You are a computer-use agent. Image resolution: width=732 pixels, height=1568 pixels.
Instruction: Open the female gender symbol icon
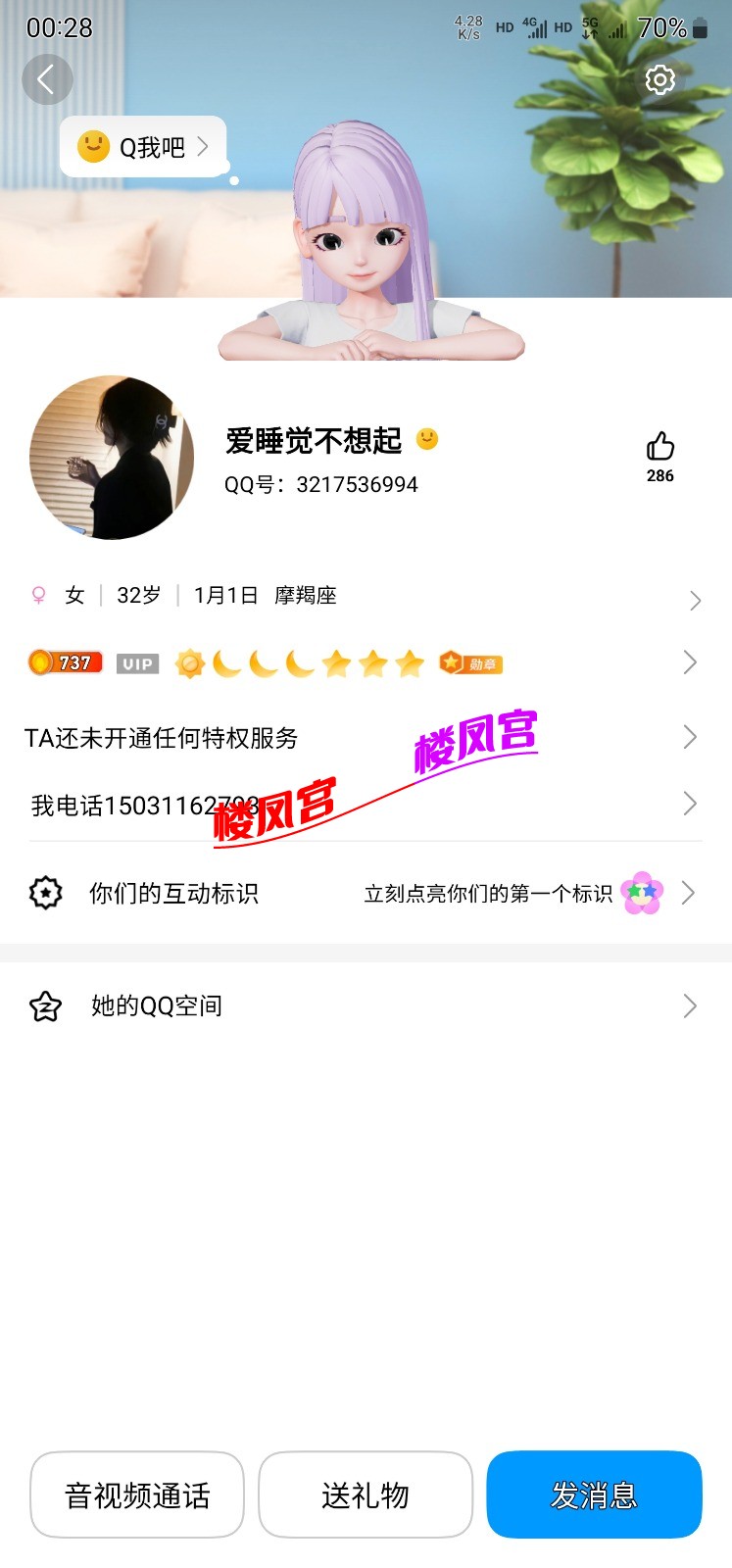tap(38, 594)
